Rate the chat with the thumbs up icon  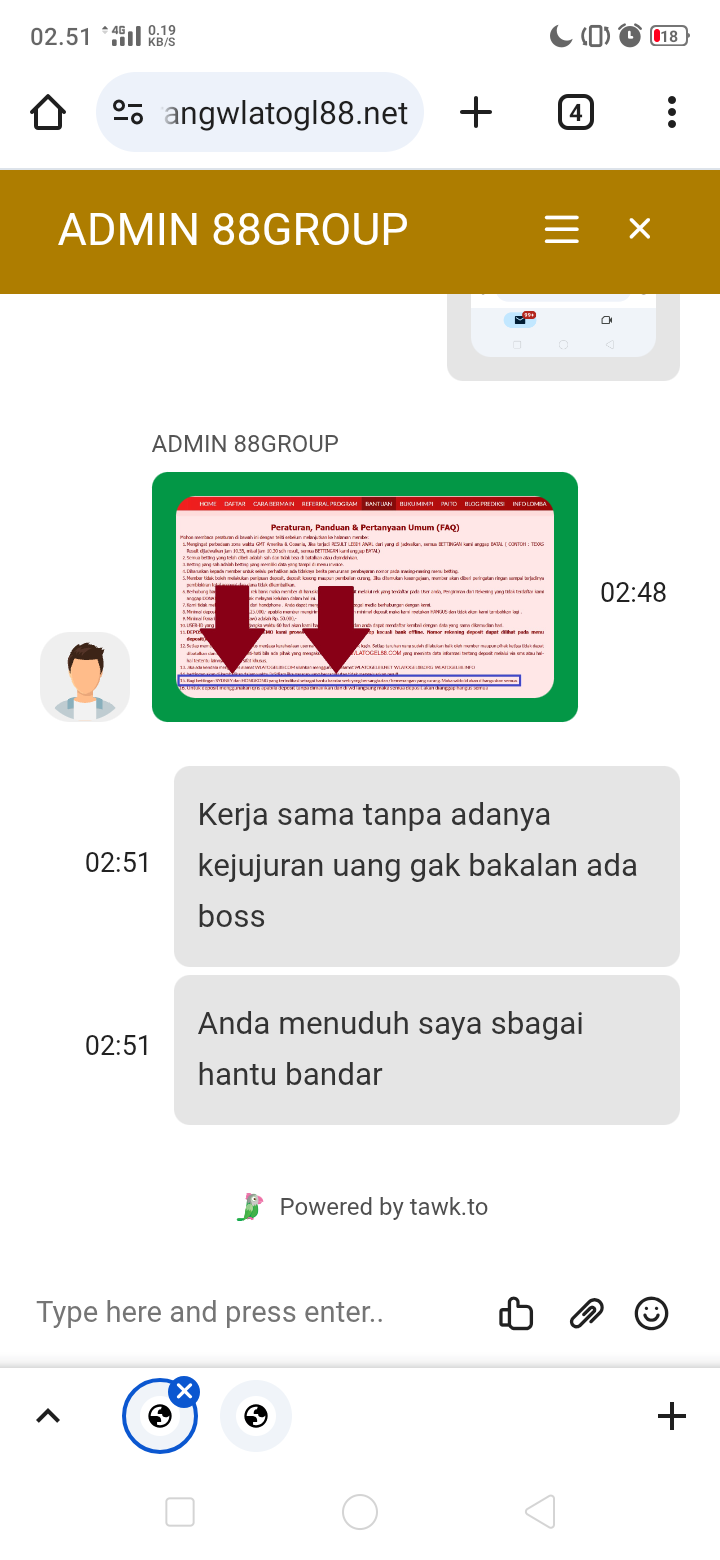[516, 1313]
